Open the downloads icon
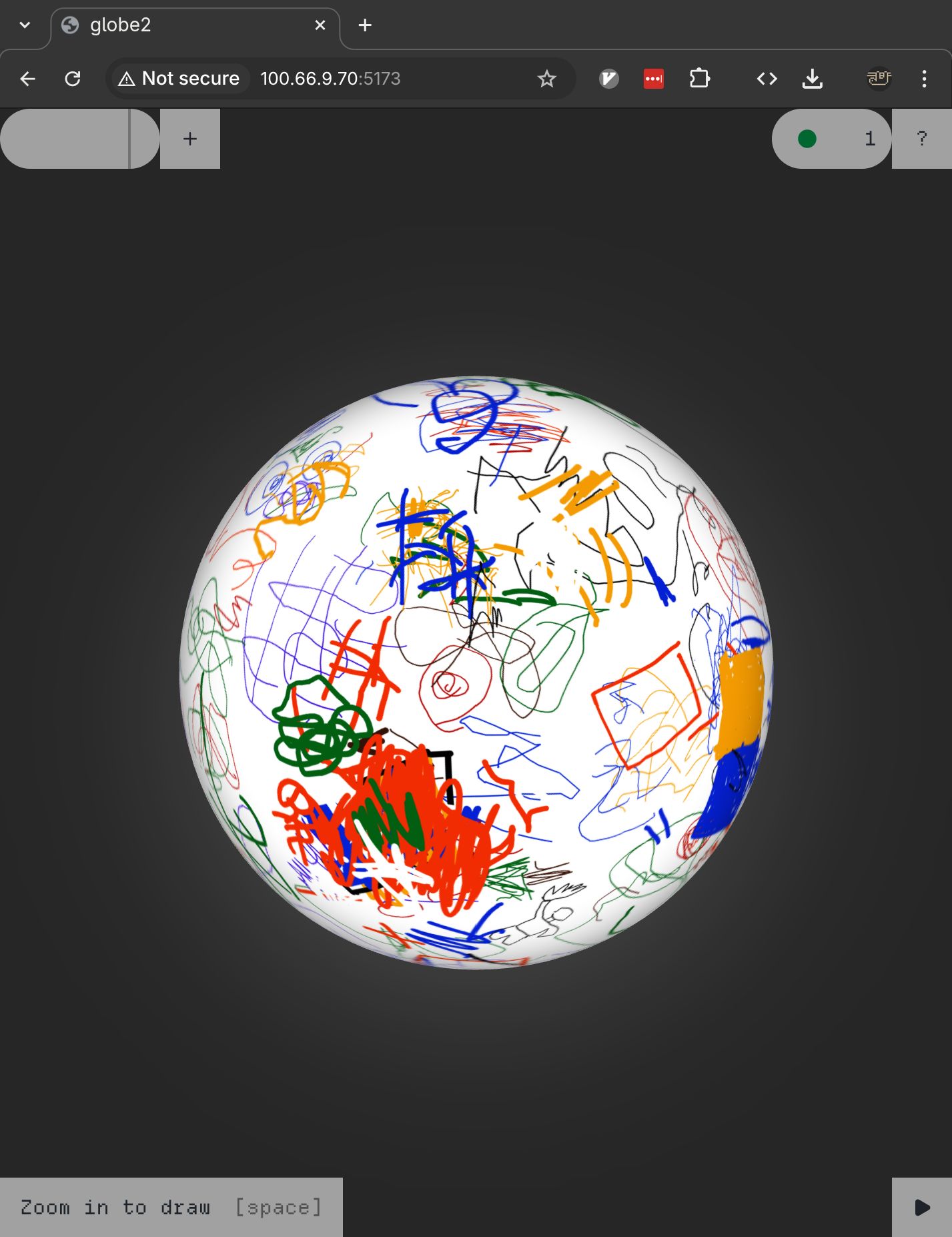952x1237 pixels. [x=812, y=79]
